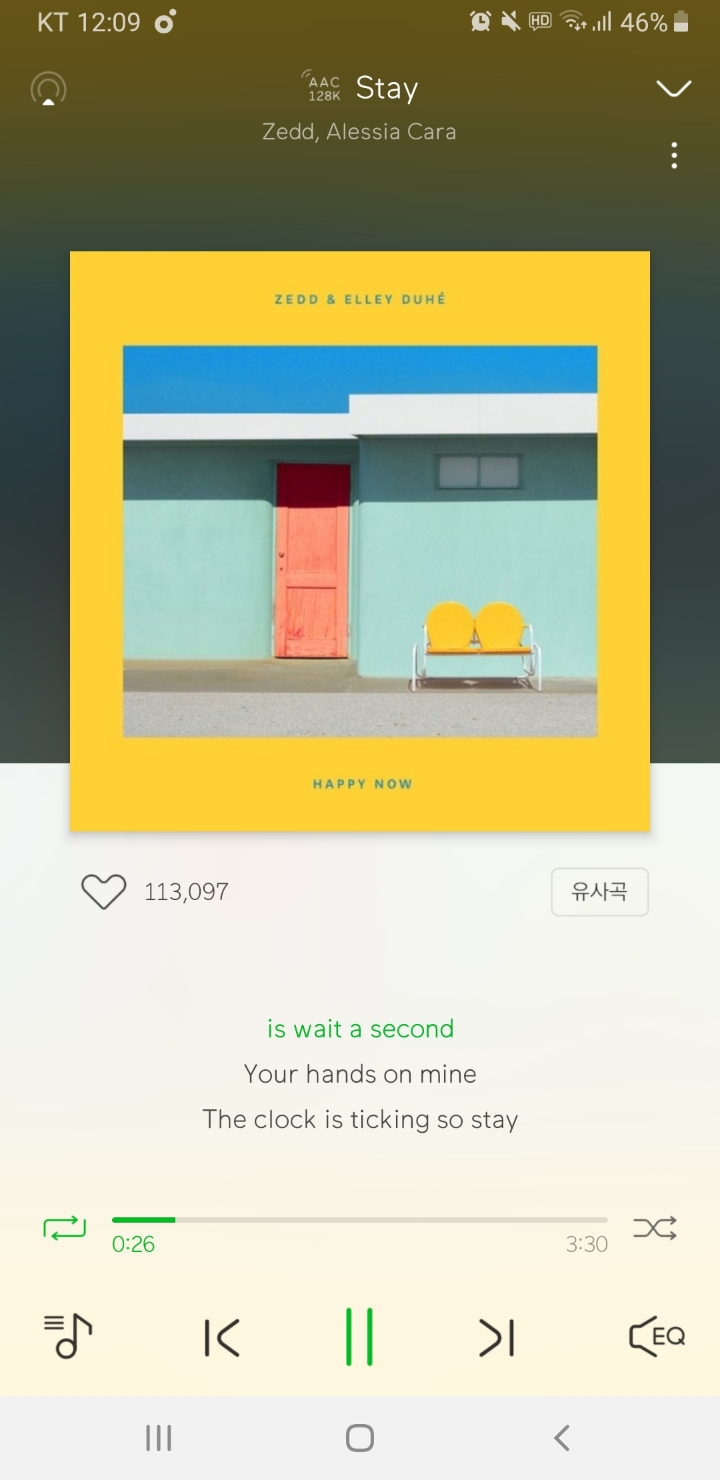Go to the home screen
720x1480 pixels.
pyautogui.click(x=360, y=1438)
